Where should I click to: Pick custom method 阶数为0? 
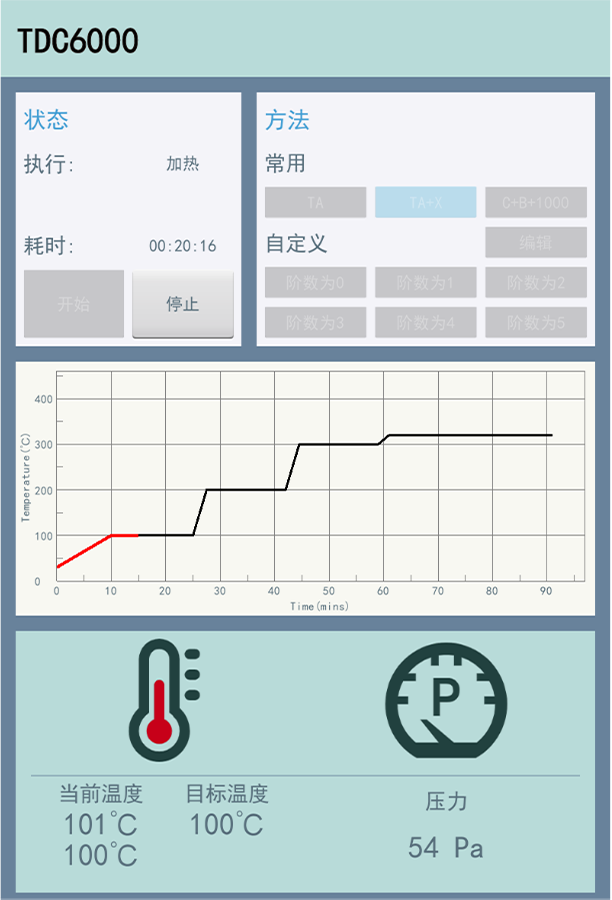tap(315, 283)
